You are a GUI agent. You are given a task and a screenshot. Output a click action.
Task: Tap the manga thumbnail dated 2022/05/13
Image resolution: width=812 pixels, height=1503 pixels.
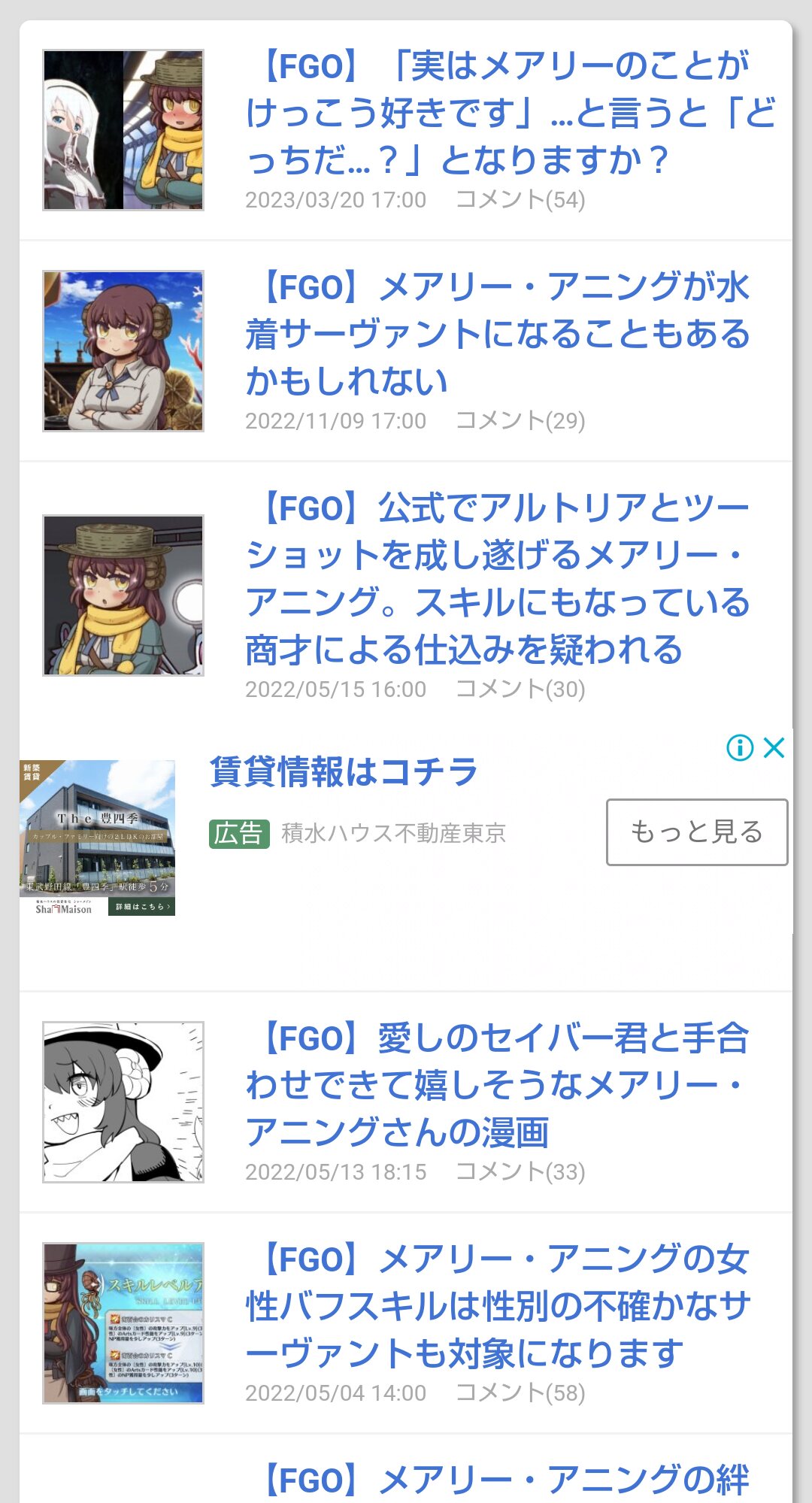point(123,1102)
